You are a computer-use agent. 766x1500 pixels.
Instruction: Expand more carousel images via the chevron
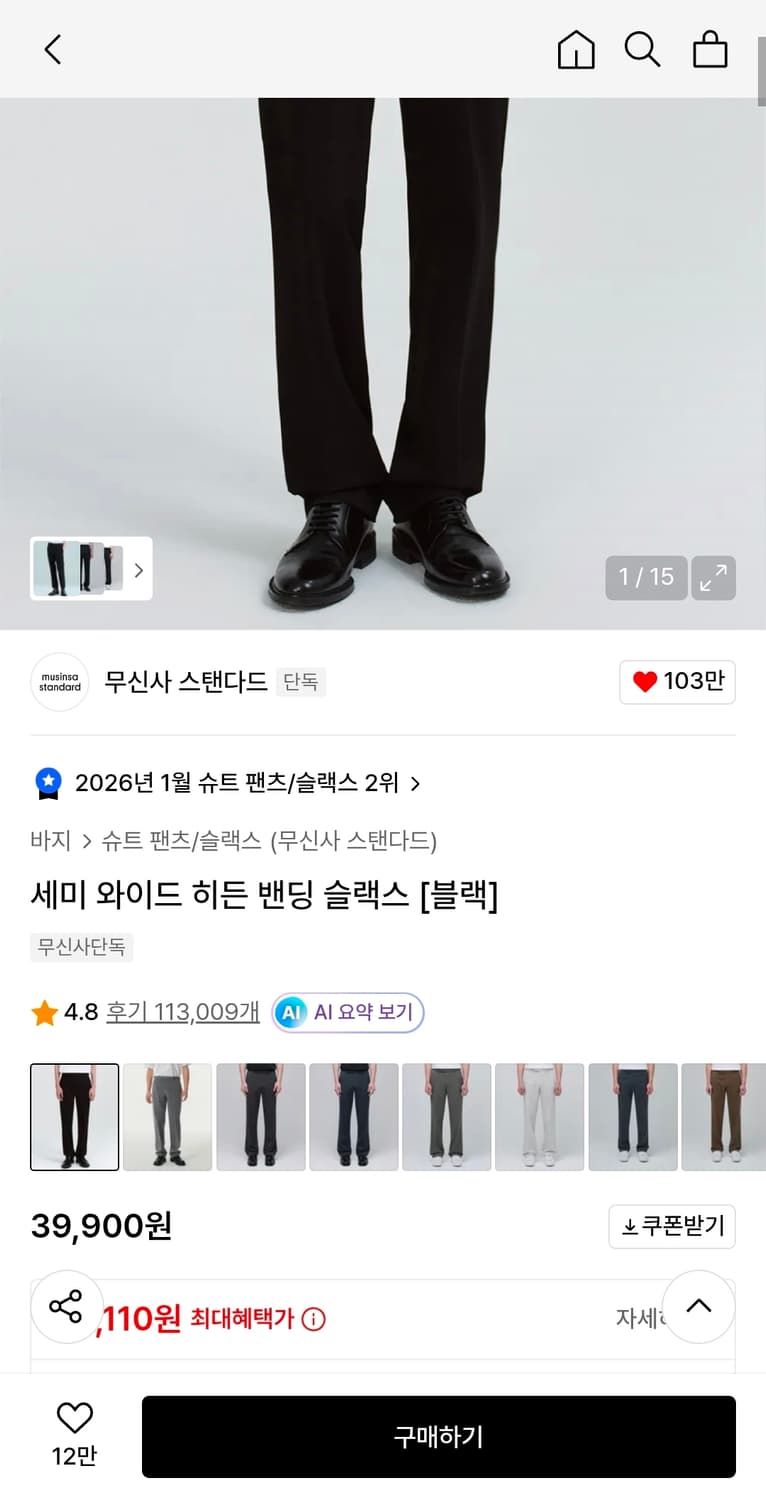(138, 568)
